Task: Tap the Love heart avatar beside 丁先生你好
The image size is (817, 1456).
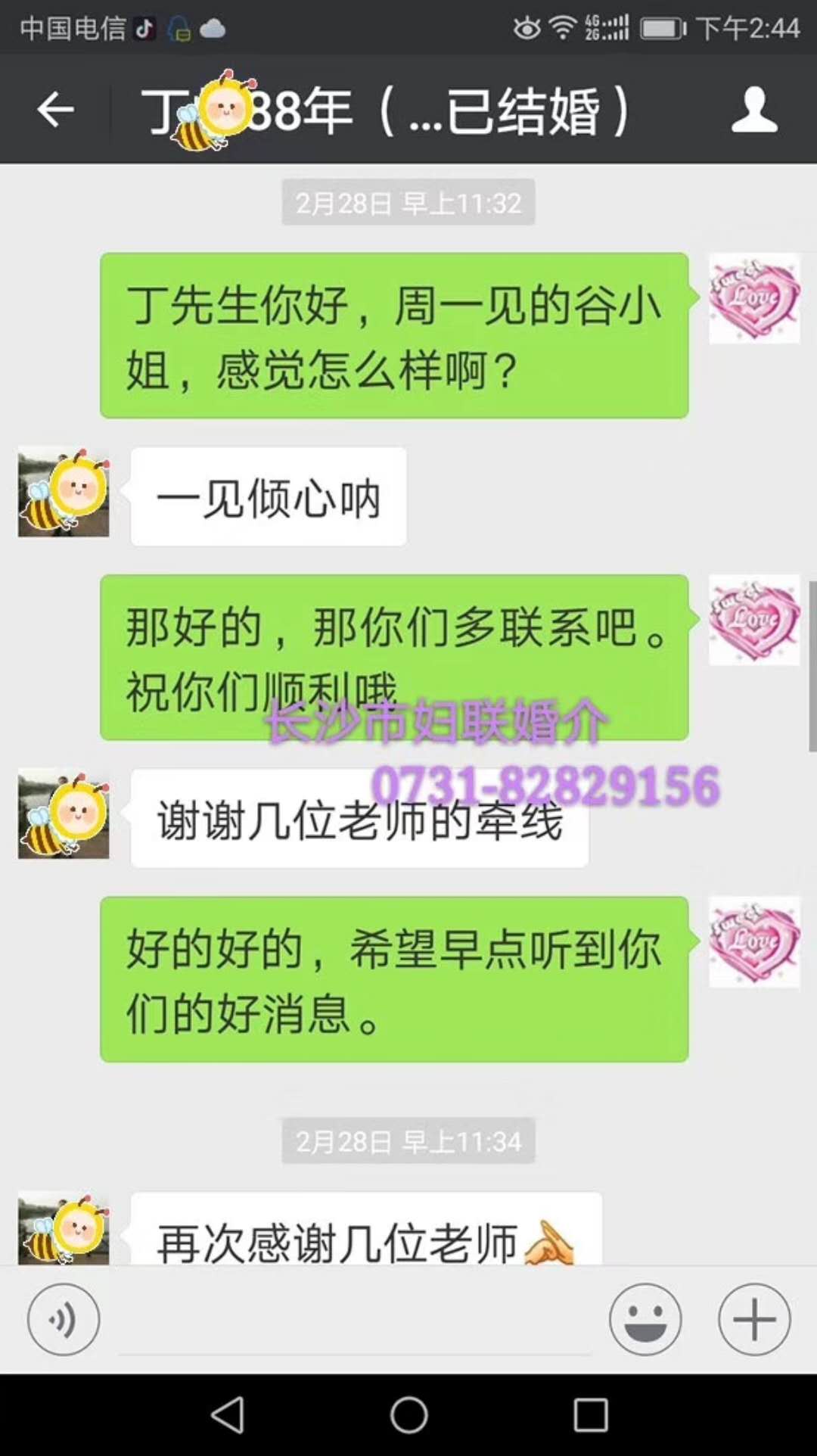Action: click(x=753, y=298)
